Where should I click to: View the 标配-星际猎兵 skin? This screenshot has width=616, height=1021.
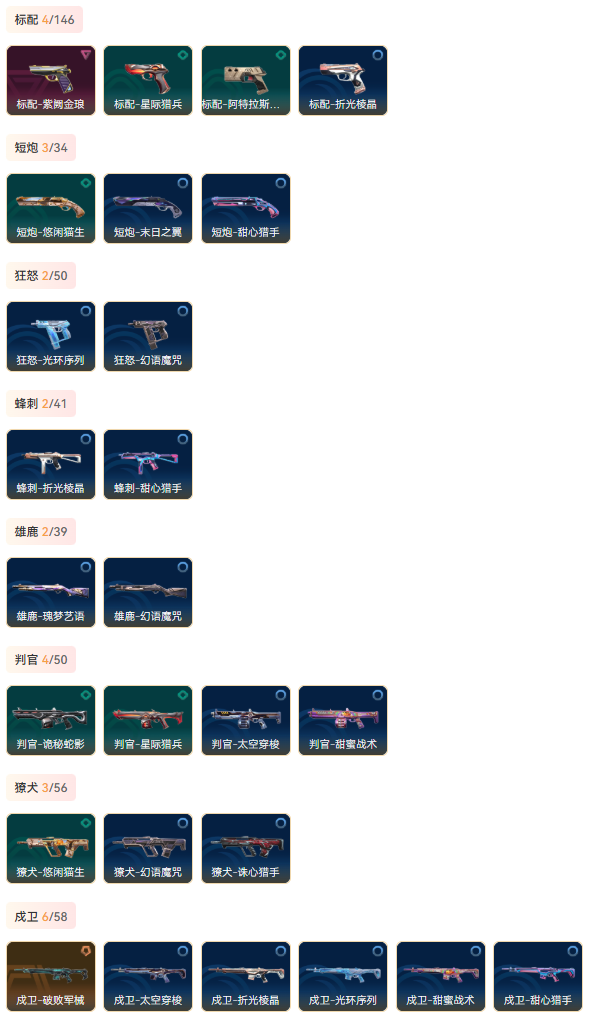tap(148, 80)
